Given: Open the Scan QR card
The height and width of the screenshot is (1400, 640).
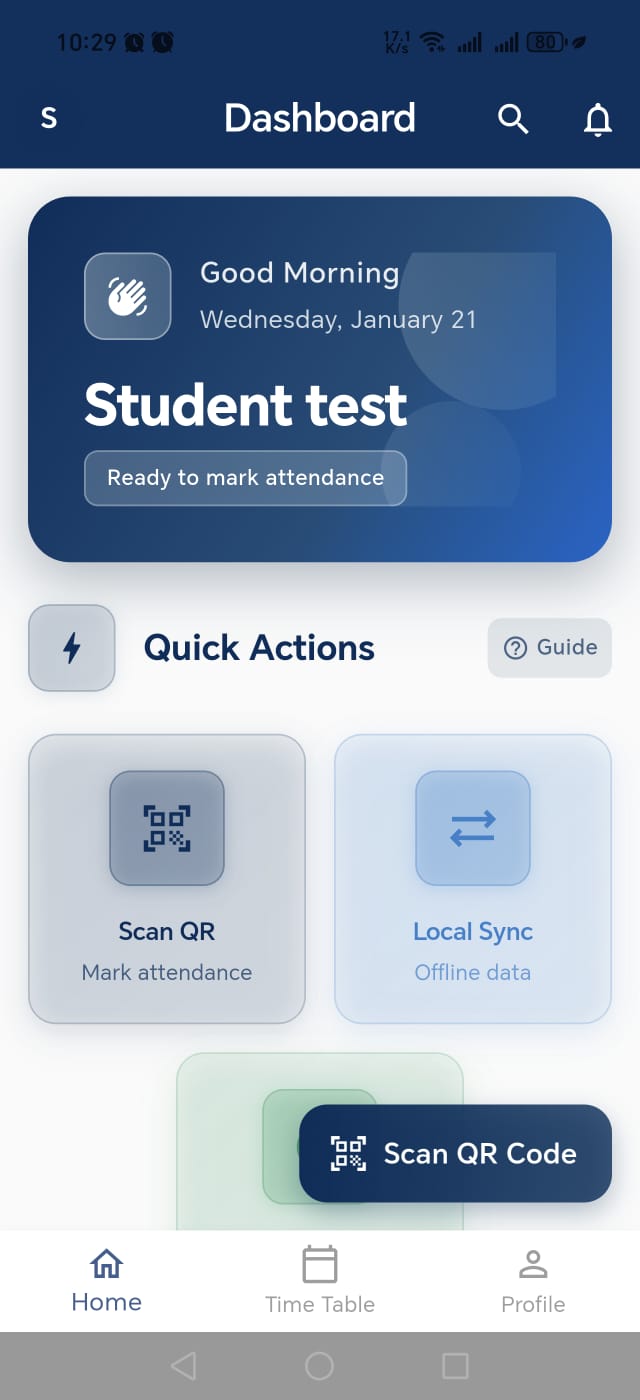Looking at the screenshot, I should click(x=167, y=879).
